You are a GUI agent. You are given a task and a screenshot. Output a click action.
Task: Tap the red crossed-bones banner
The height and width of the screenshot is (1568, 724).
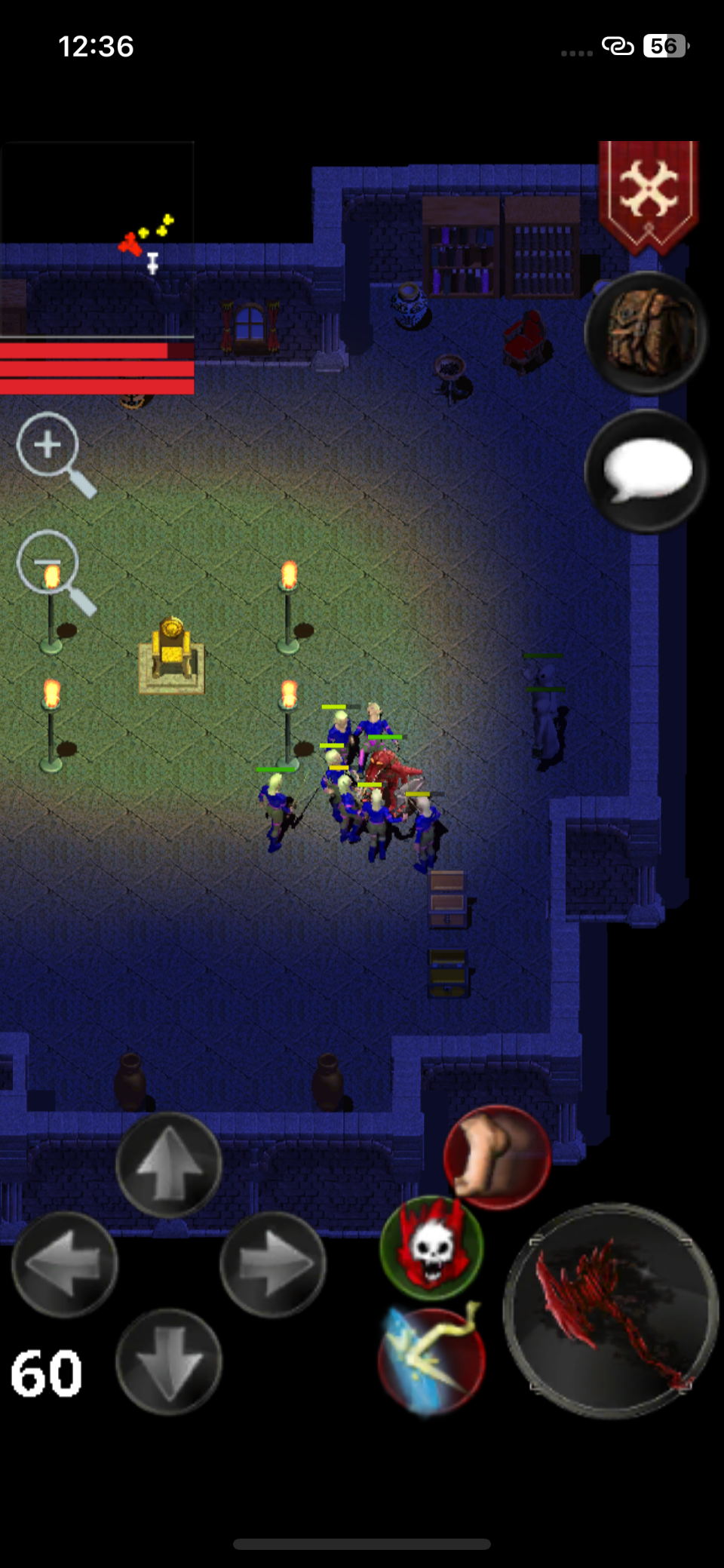pos(648,192)
